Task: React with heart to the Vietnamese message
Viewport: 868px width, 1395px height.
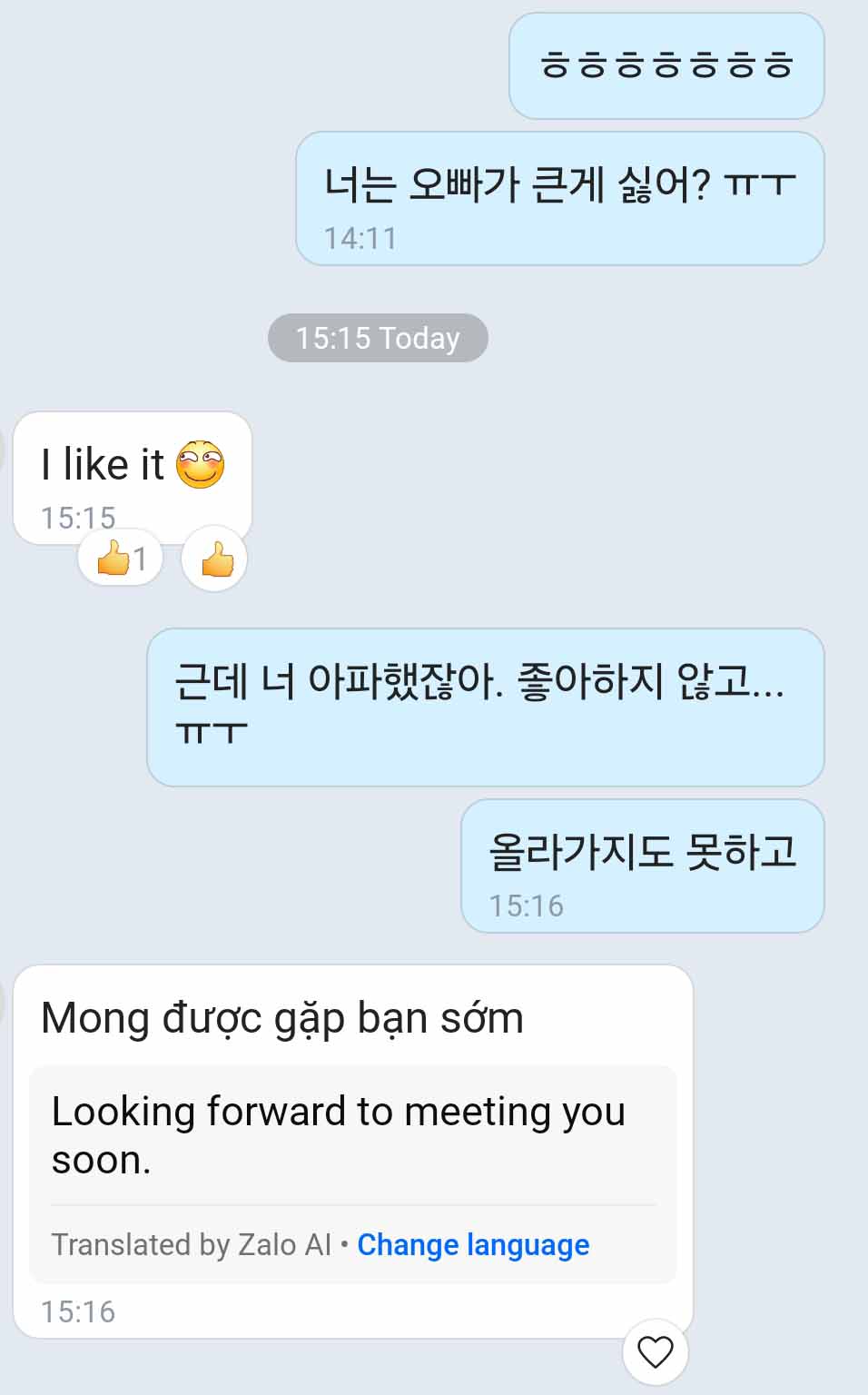Action: (x=655, y=1351)
